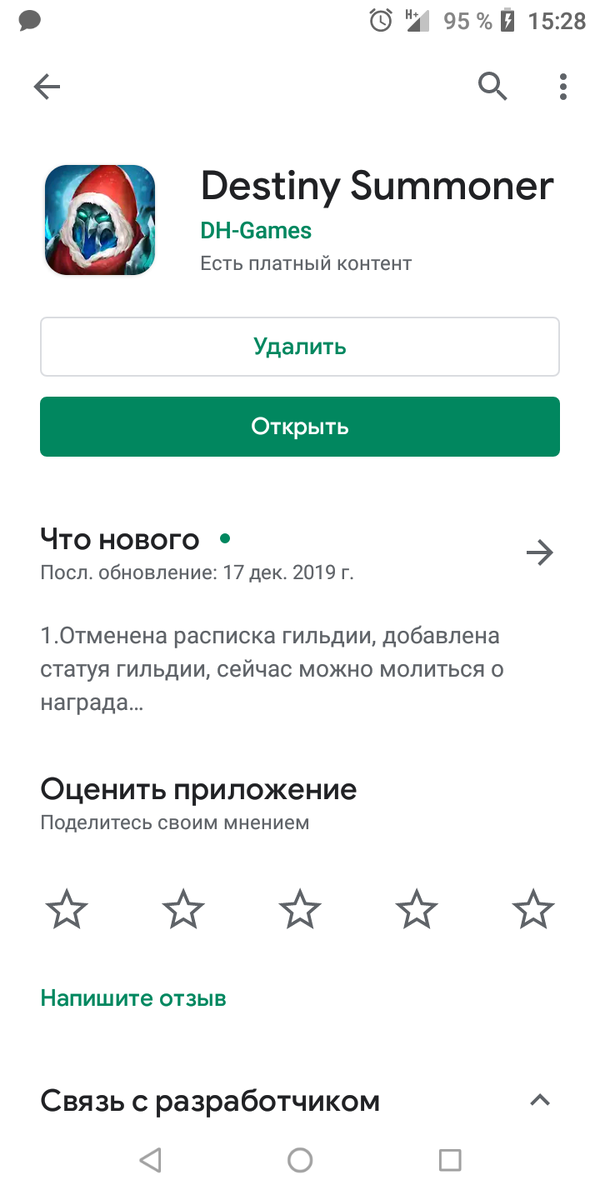The width and height of the screenshot is (600, 1200).
Task: Open recent apps from navigation bar
Action: click(450, 1160)
